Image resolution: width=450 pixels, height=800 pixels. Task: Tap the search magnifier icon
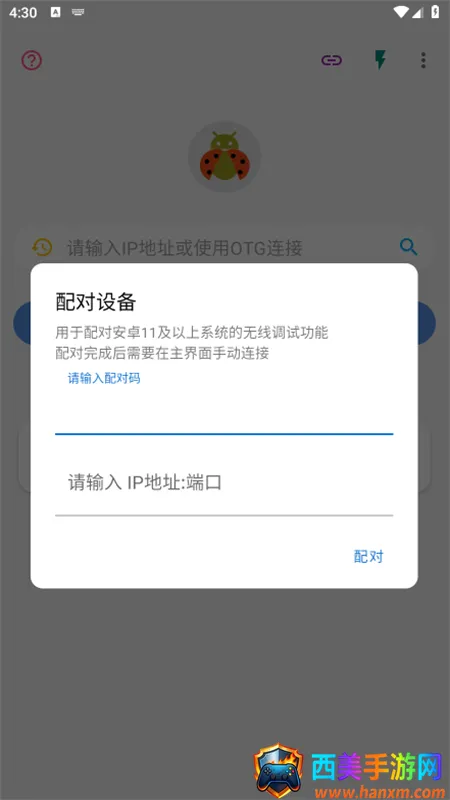[x=408, y=247]
